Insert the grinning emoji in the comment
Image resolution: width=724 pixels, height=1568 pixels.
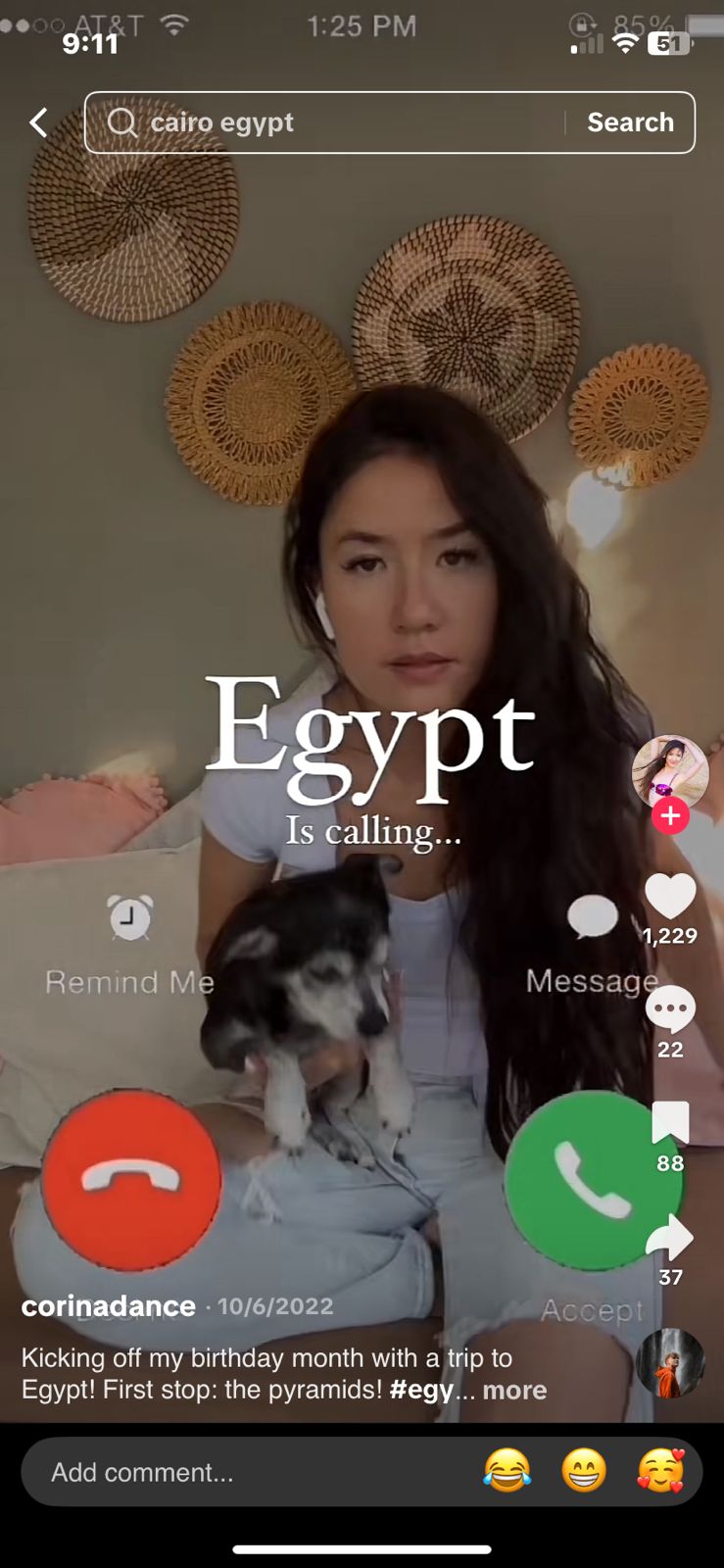[x=584, y=1472]
